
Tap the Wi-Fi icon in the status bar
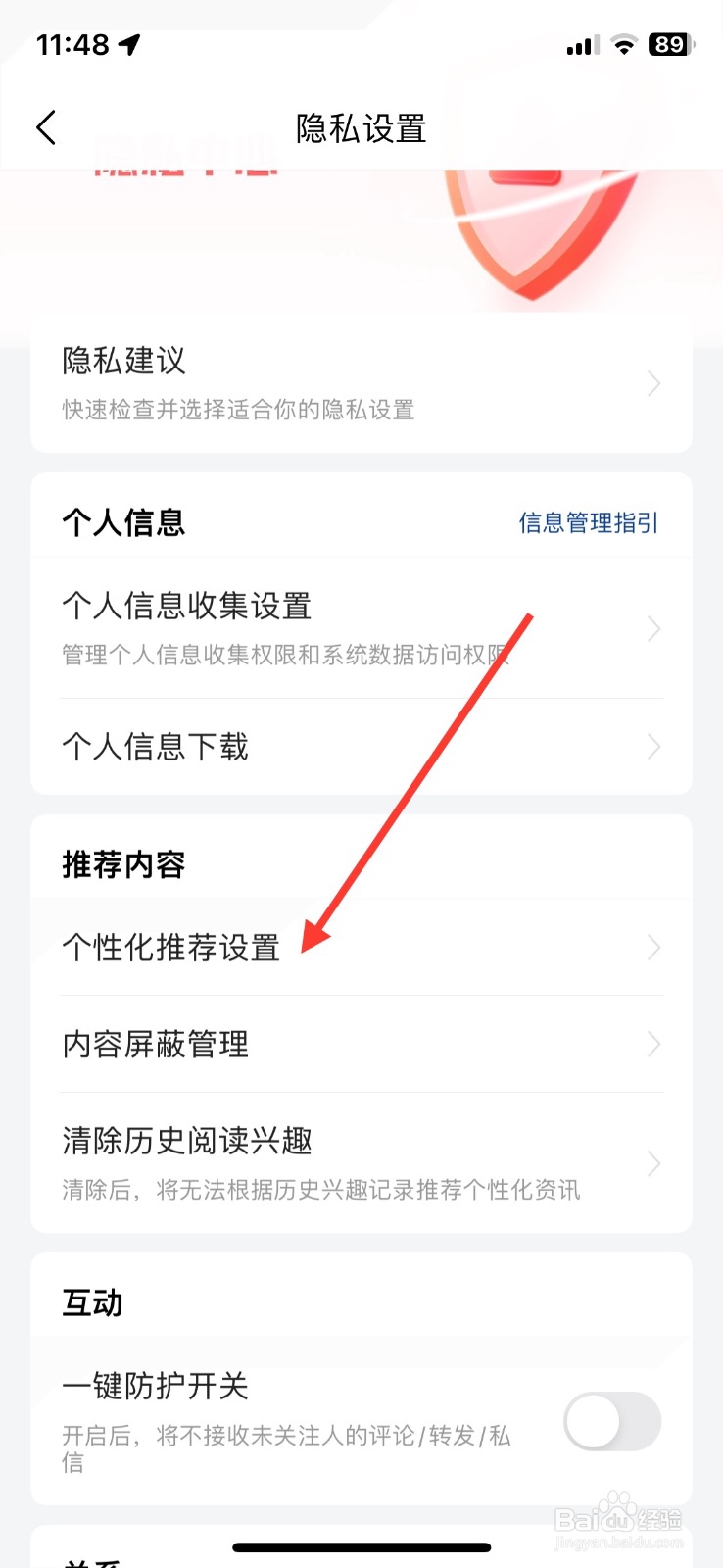tap(624, 45)
